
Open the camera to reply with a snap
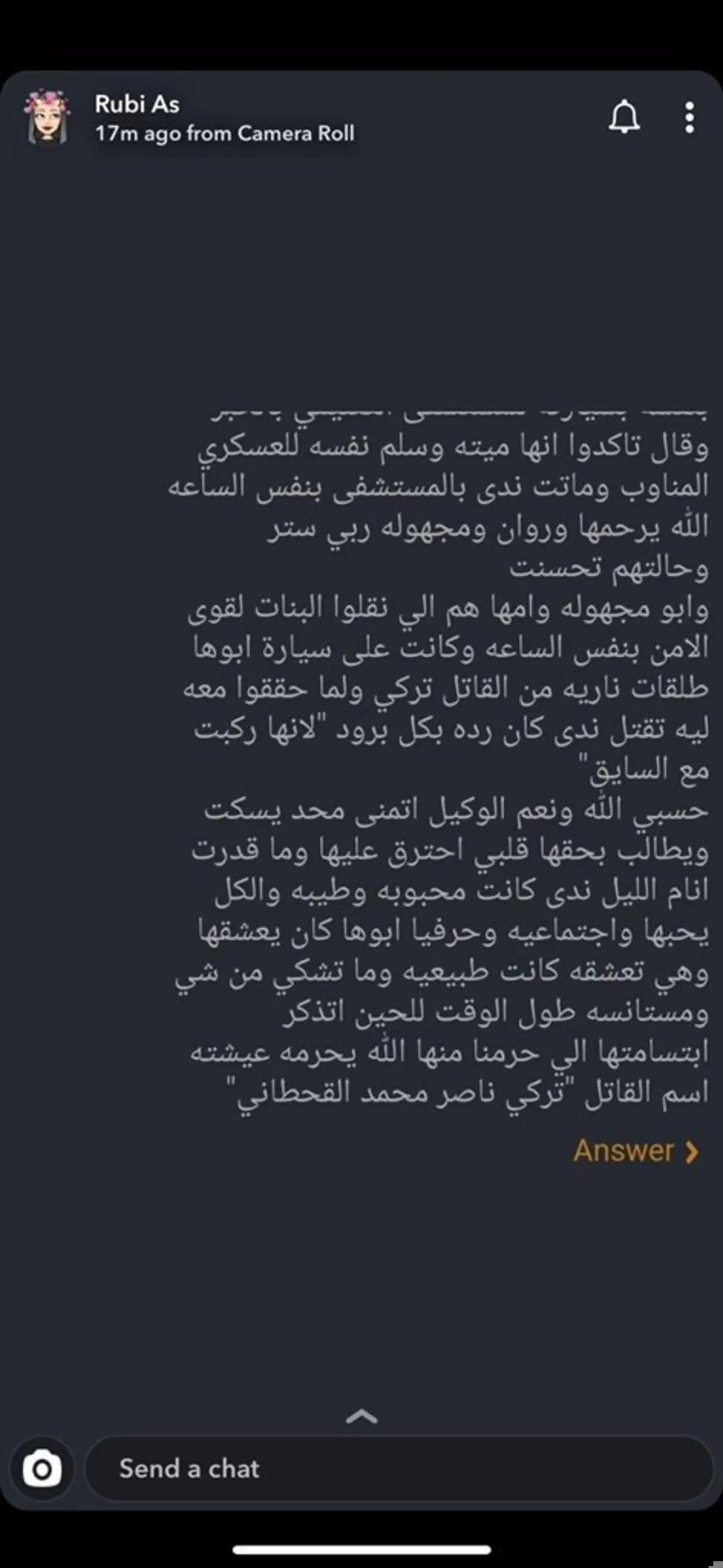42,1469
